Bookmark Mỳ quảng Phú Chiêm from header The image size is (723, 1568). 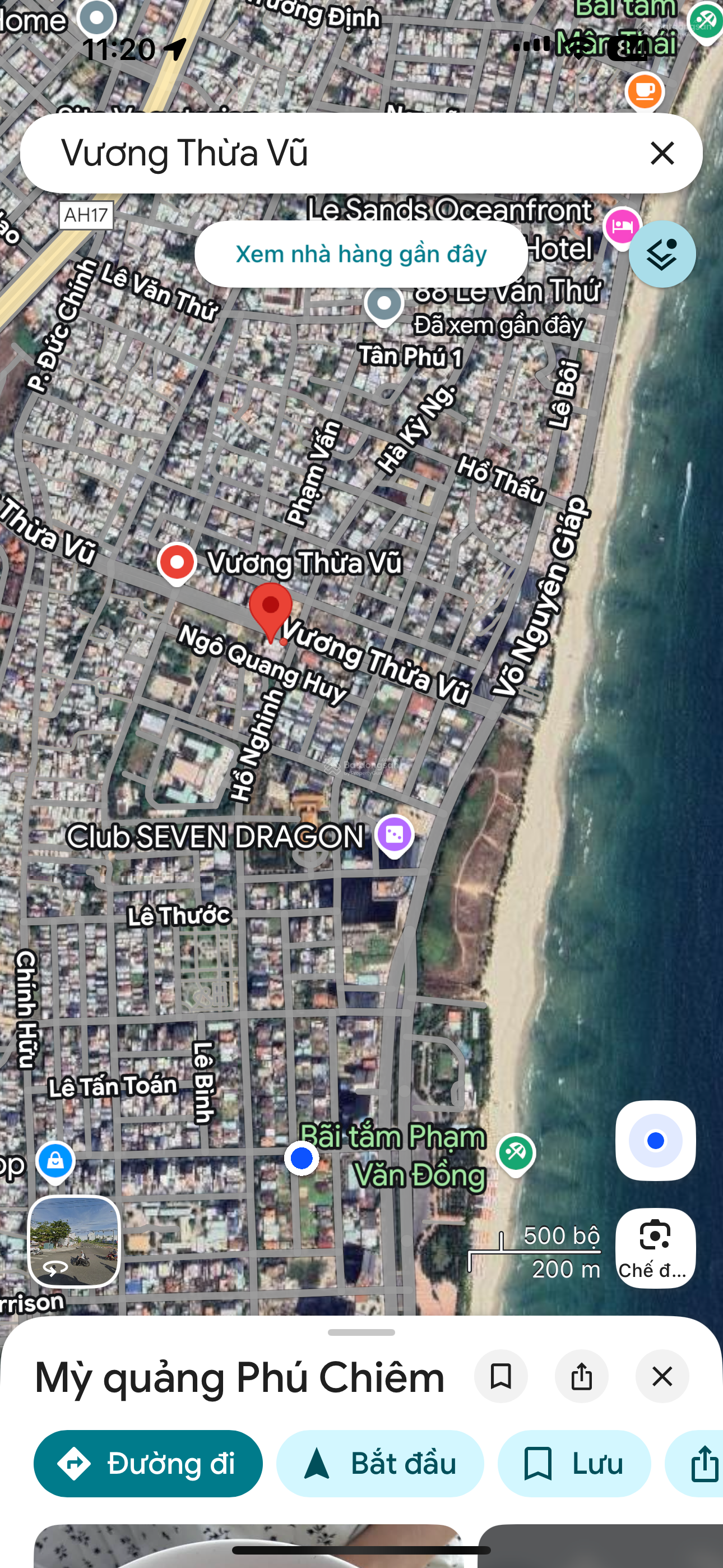[x=501, y=1376]
